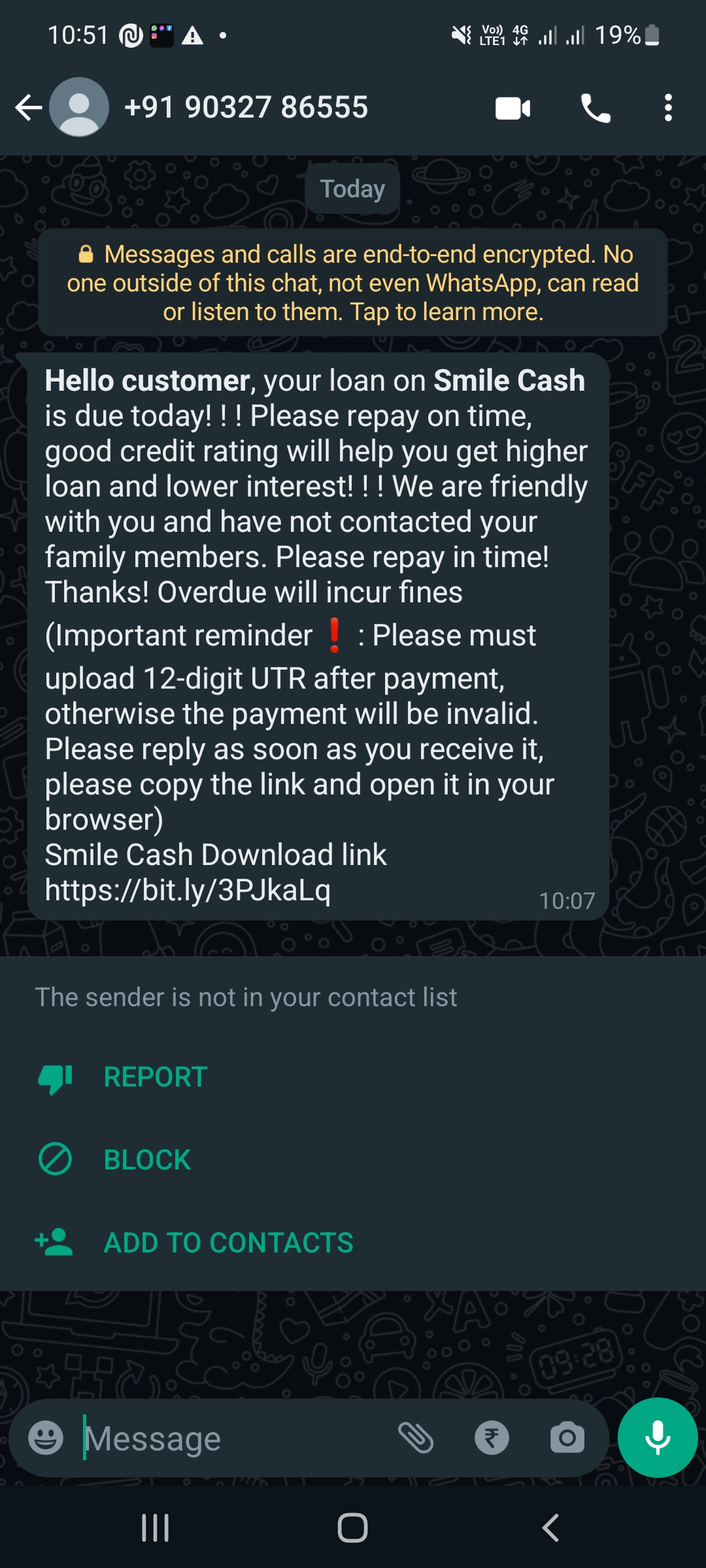
Task: Open the bit.ly download link
Action: [x=188, y=890]
